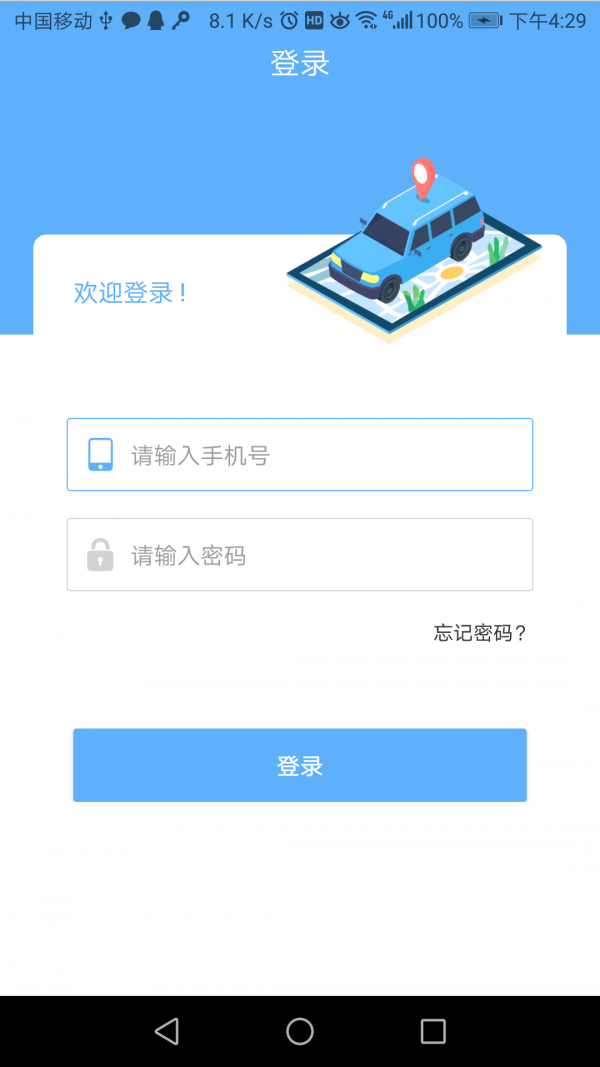Viewport: 600px width, 1067px height.
Task: Tap the blue 登录 login button
Action: coord(300,765)
